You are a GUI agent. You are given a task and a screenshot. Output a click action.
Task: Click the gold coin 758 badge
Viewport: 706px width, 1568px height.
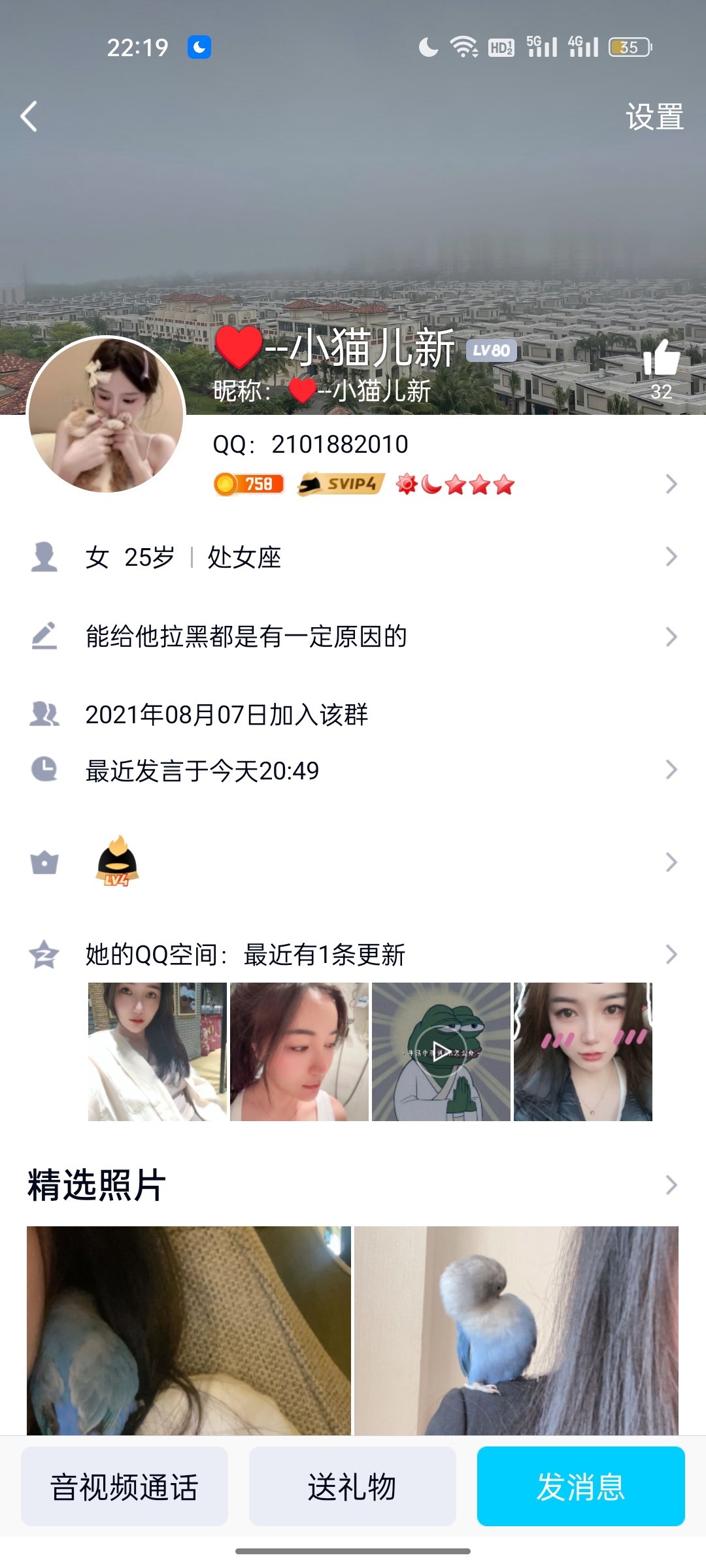point(248,484)
